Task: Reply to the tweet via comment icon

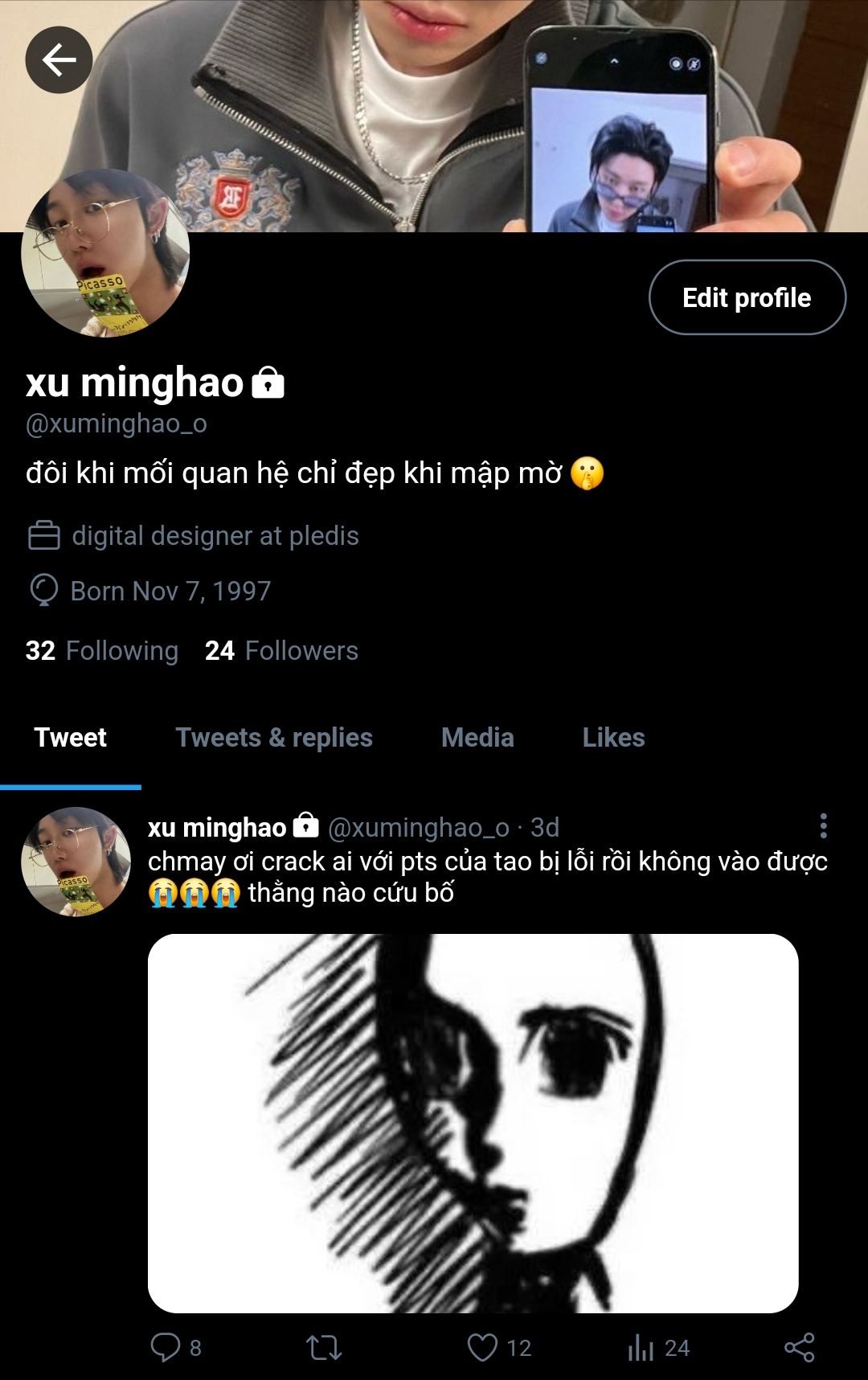Action: point(166,1347)
